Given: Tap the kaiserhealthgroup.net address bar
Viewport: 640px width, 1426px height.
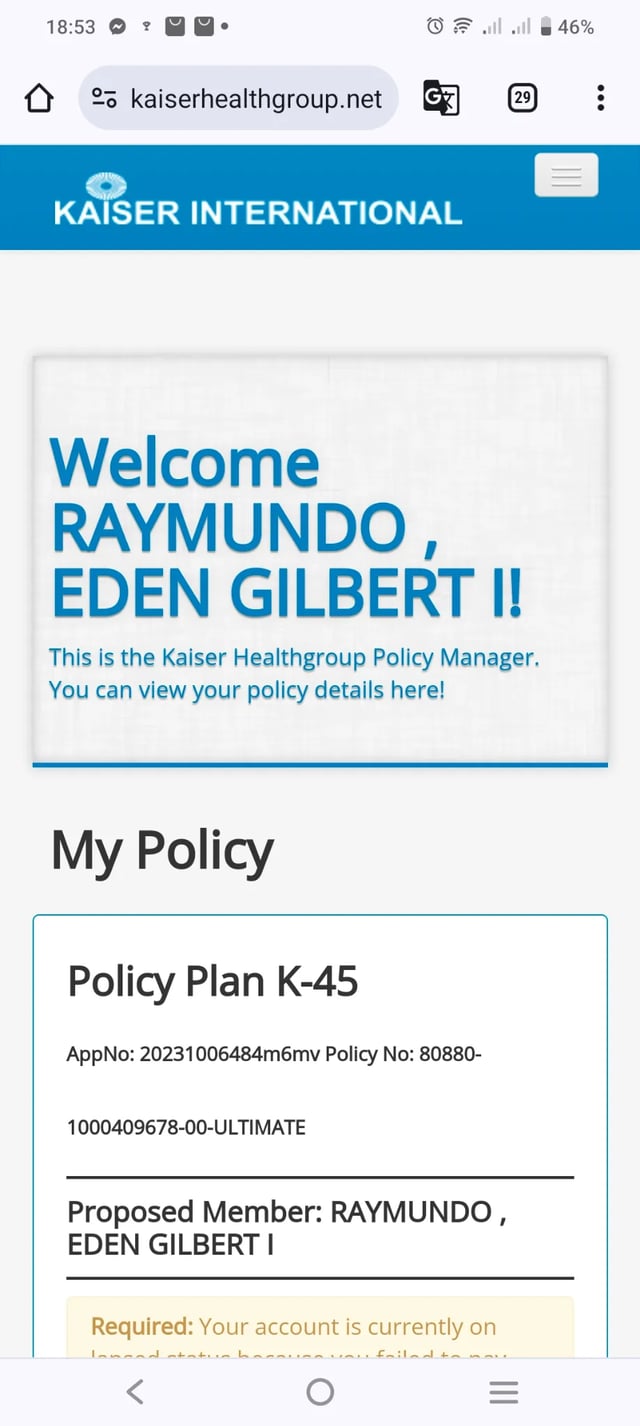Looking at the screenshot, I should (x=256, y=98).
